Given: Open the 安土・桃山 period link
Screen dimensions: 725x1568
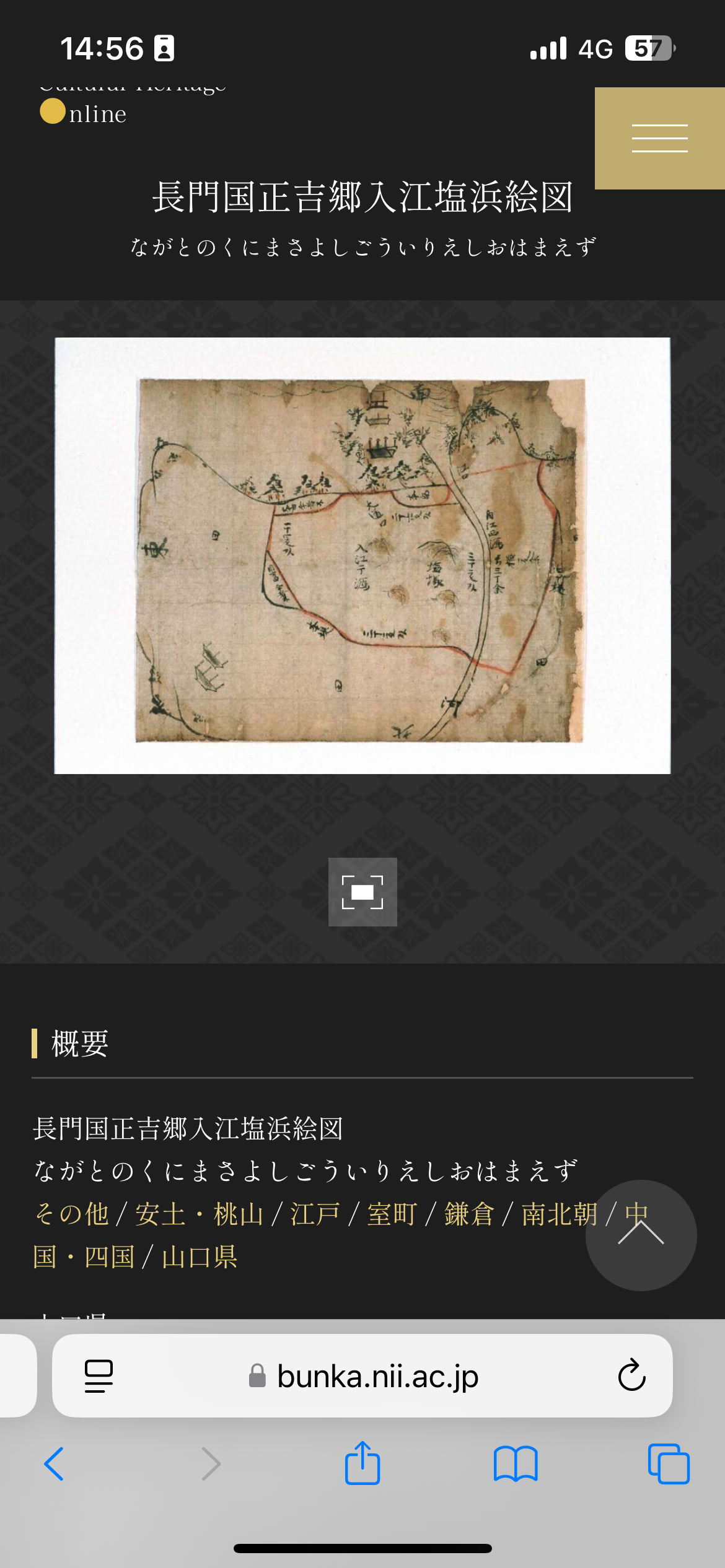Looking at the screenshot, I should tap(200, 1214).
